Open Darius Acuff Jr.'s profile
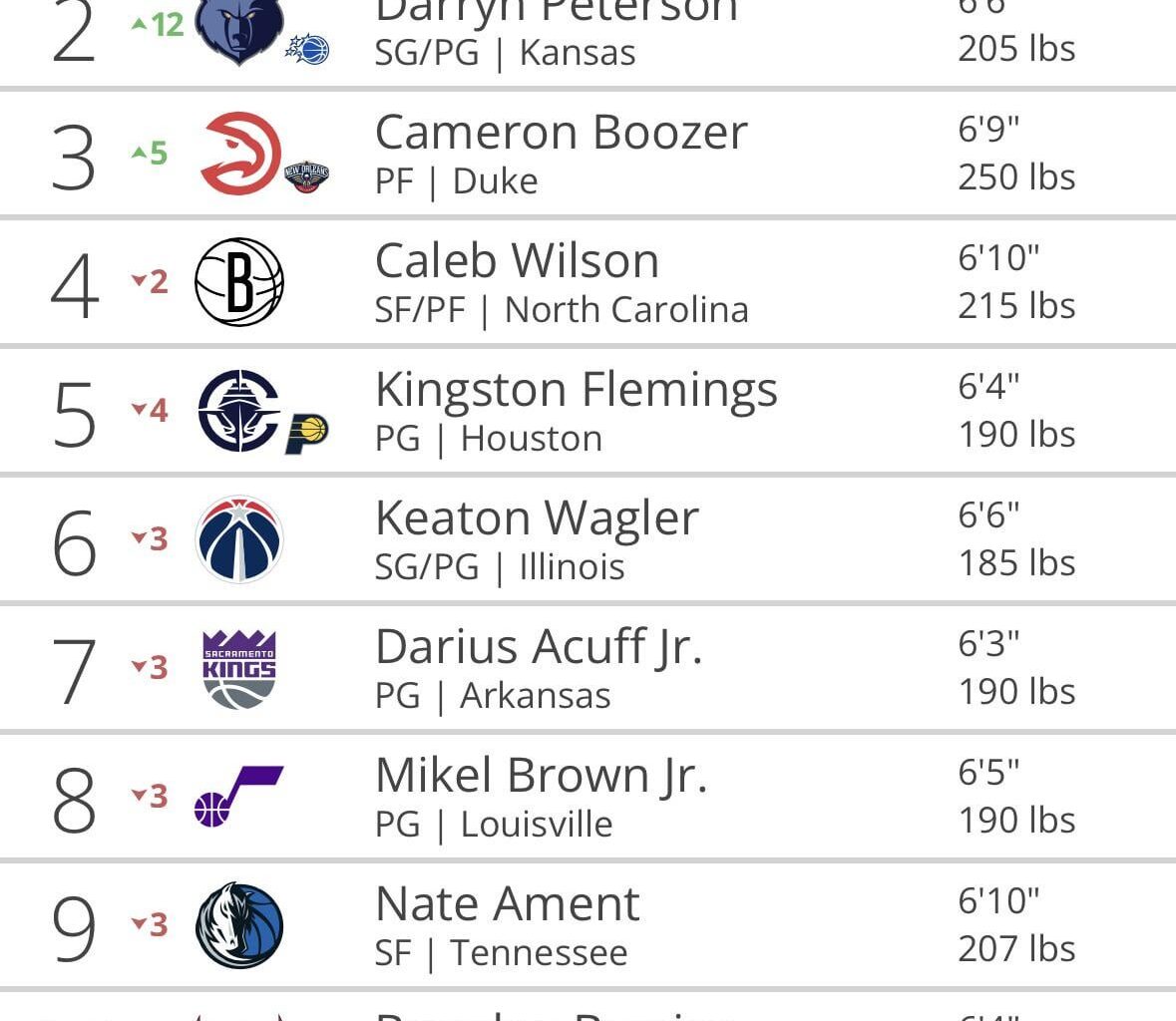The image size is (1176, 1021). (539, 648)
